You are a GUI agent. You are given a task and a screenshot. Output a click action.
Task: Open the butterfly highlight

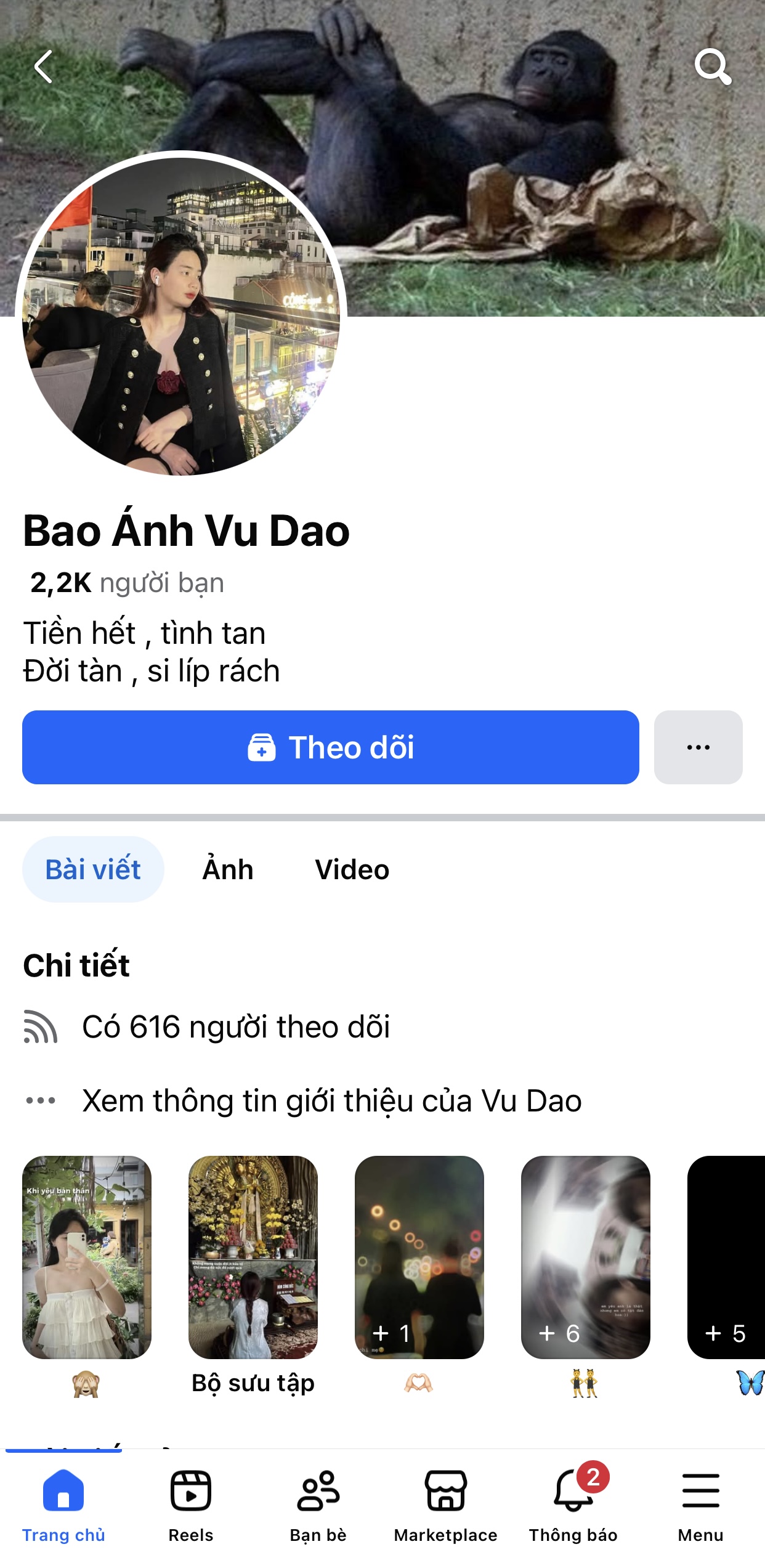[x=727, y=1257]
